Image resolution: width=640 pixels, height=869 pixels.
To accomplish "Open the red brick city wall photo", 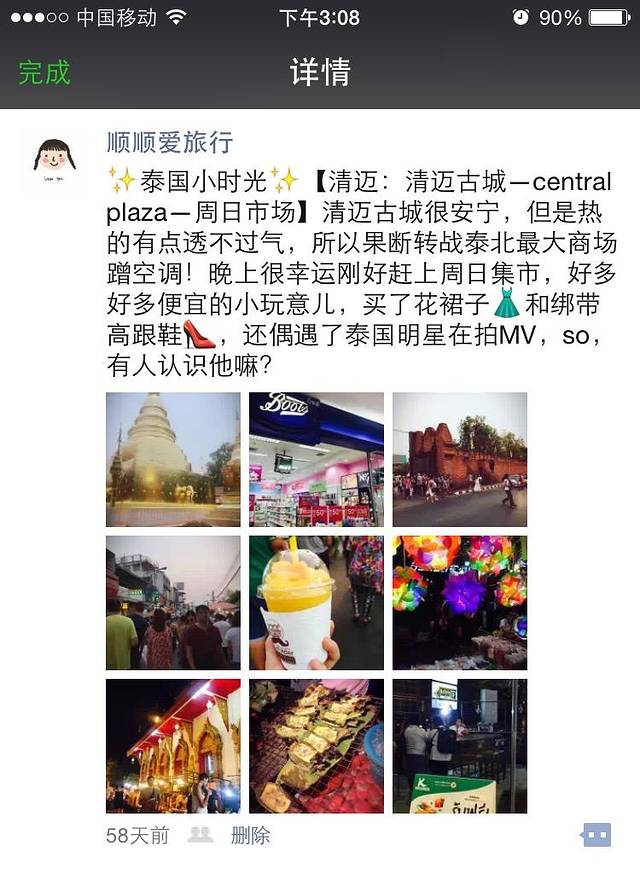I will pos(459,459).
